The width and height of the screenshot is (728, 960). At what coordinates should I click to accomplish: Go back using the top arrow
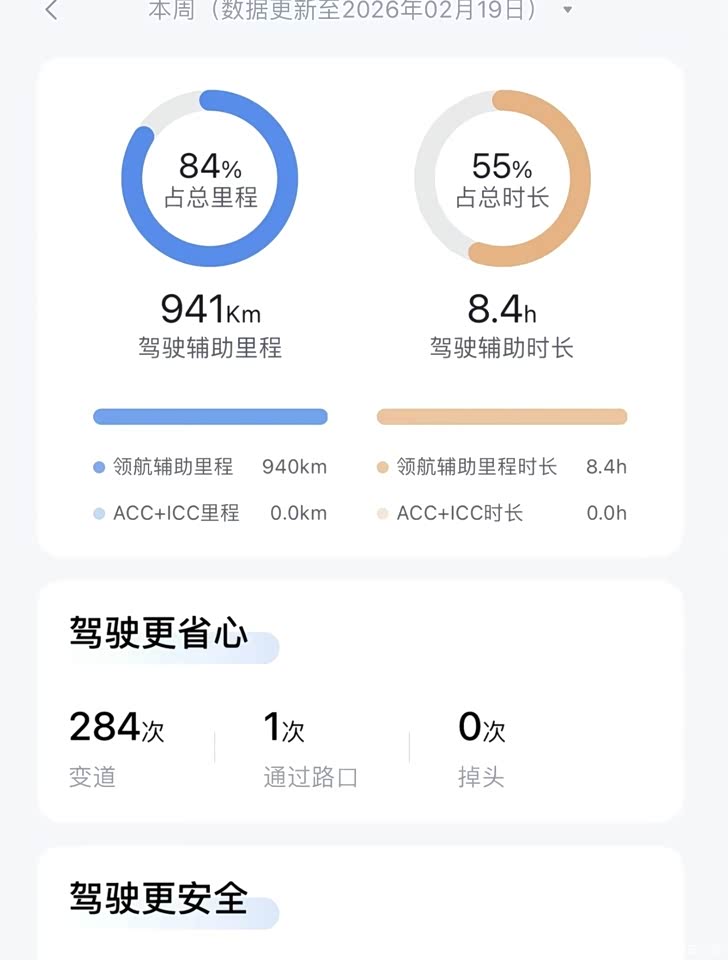pyautogui.click(x=52, y=11)
